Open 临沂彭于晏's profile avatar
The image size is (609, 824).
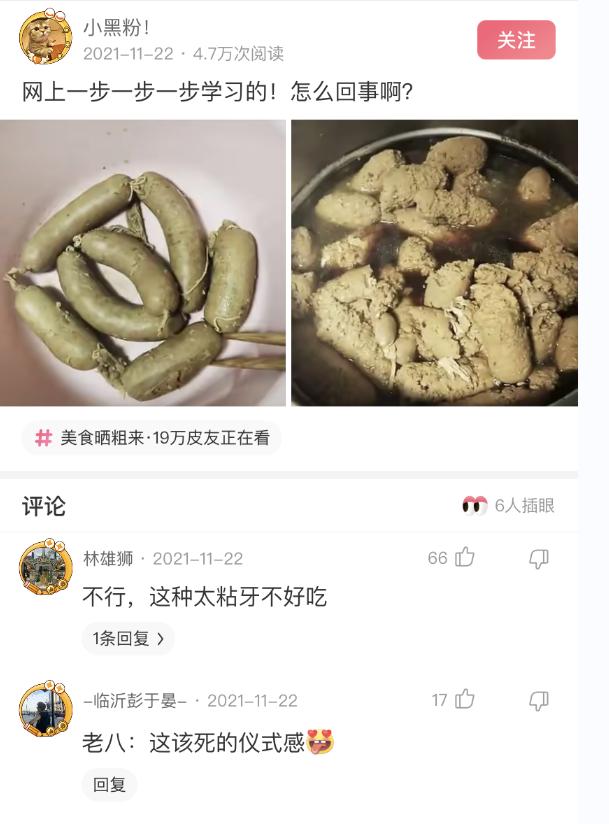[x=45, y=709]
